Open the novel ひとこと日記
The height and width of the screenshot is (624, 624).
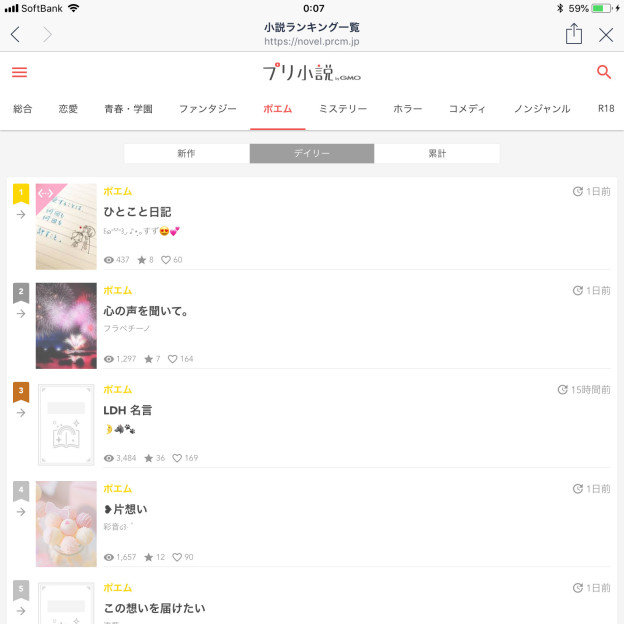[x=137, y=212]
